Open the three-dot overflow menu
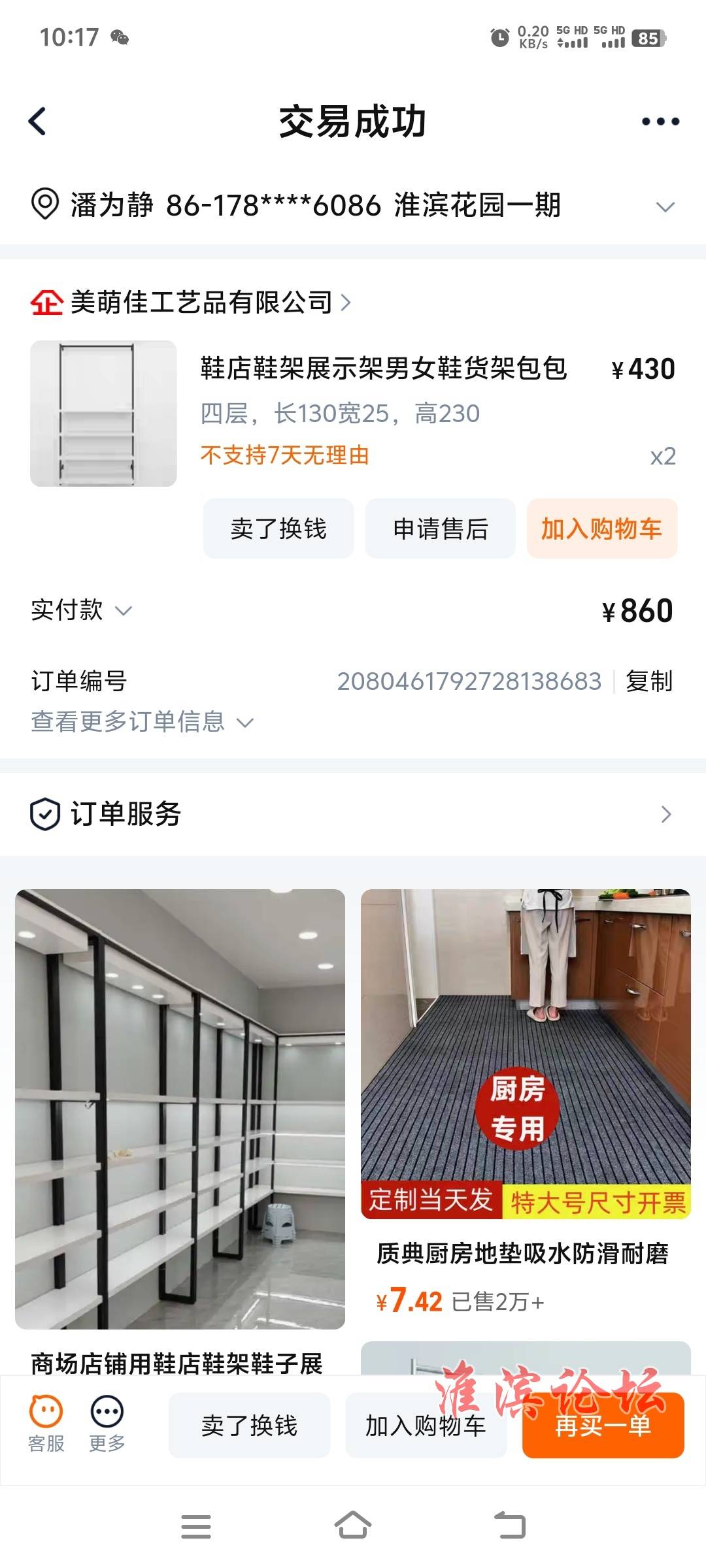Screen dimensions: 706x1568 [x=660, y=122]
